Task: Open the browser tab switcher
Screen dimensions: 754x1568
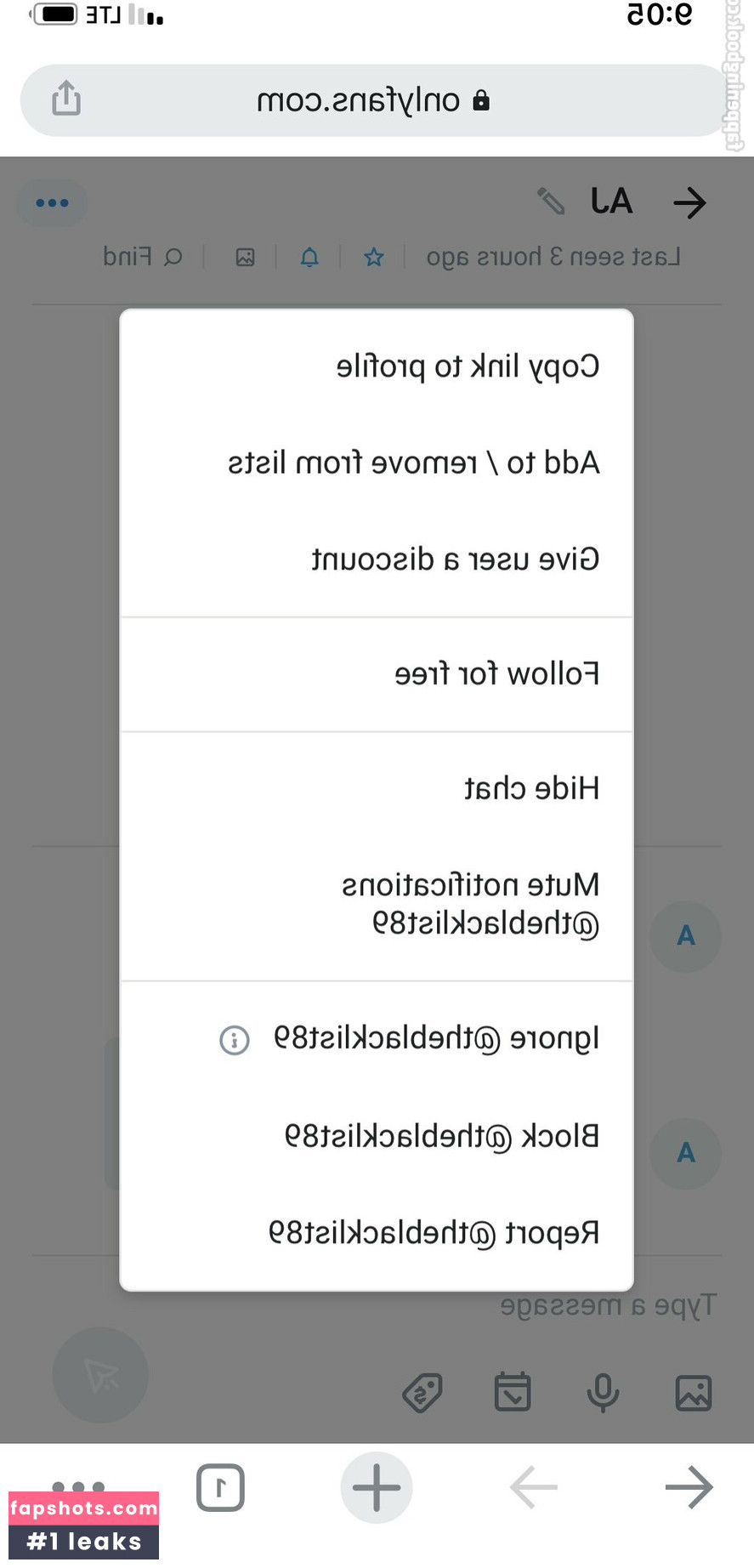Action: [x=220, y=1487]
